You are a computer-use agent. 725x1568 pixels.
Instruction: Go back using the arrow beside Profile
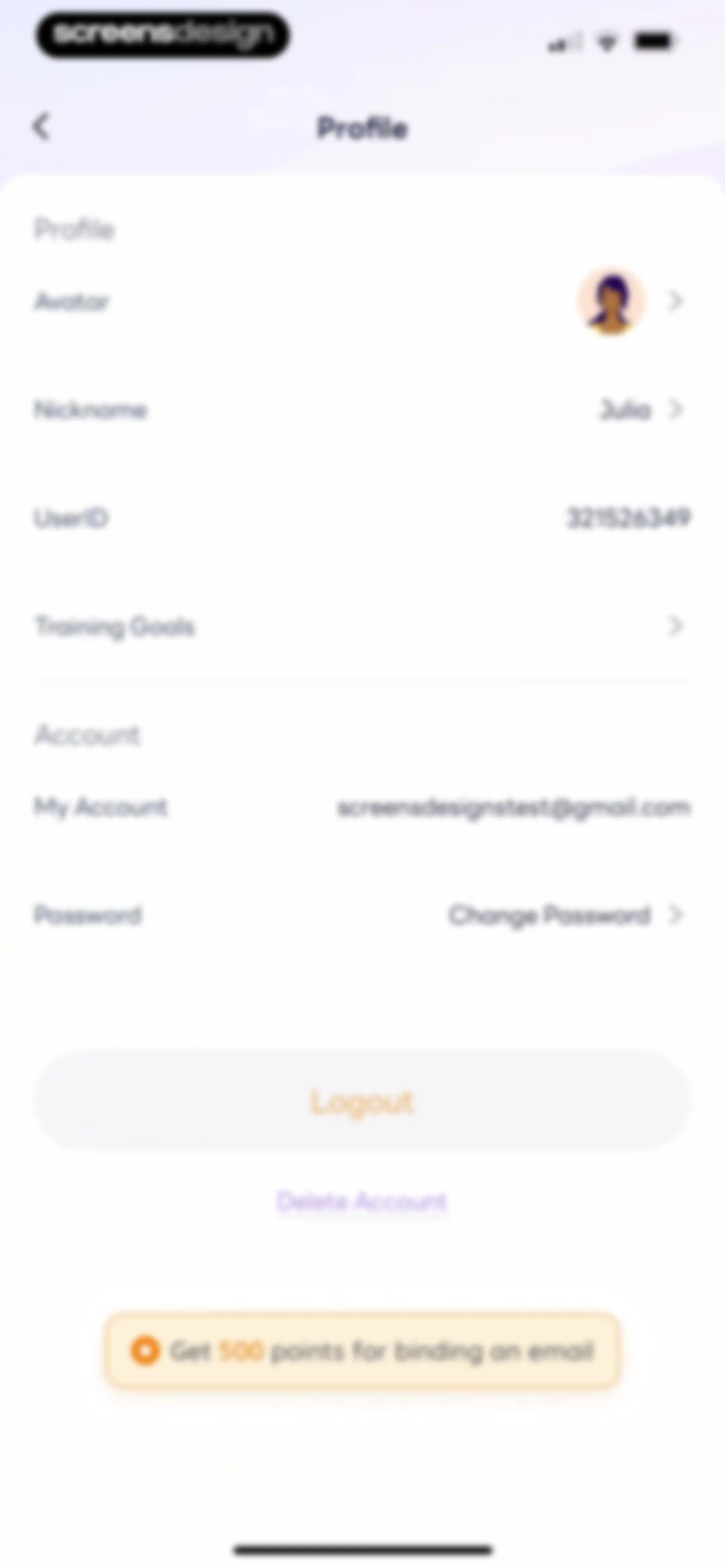coord(41,127)
